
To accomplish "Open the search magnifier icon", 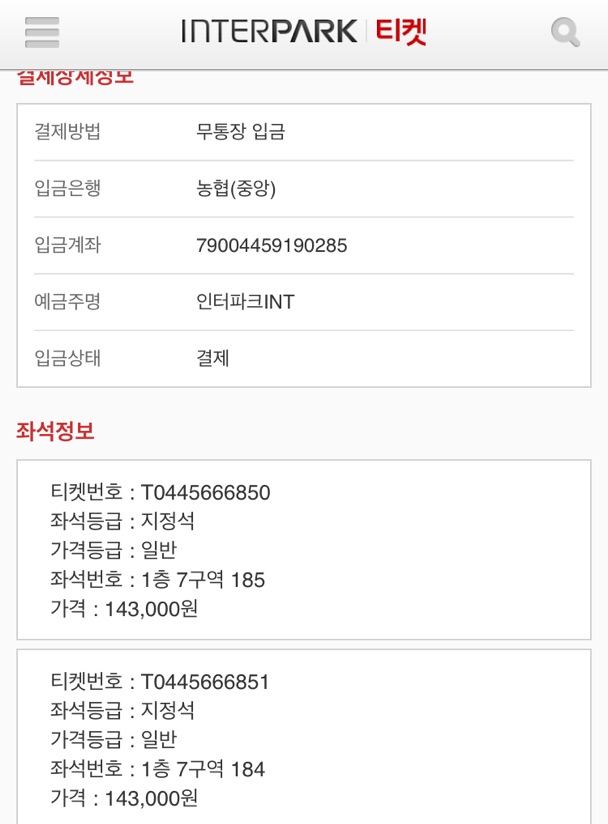I will [x=565, y=33].
